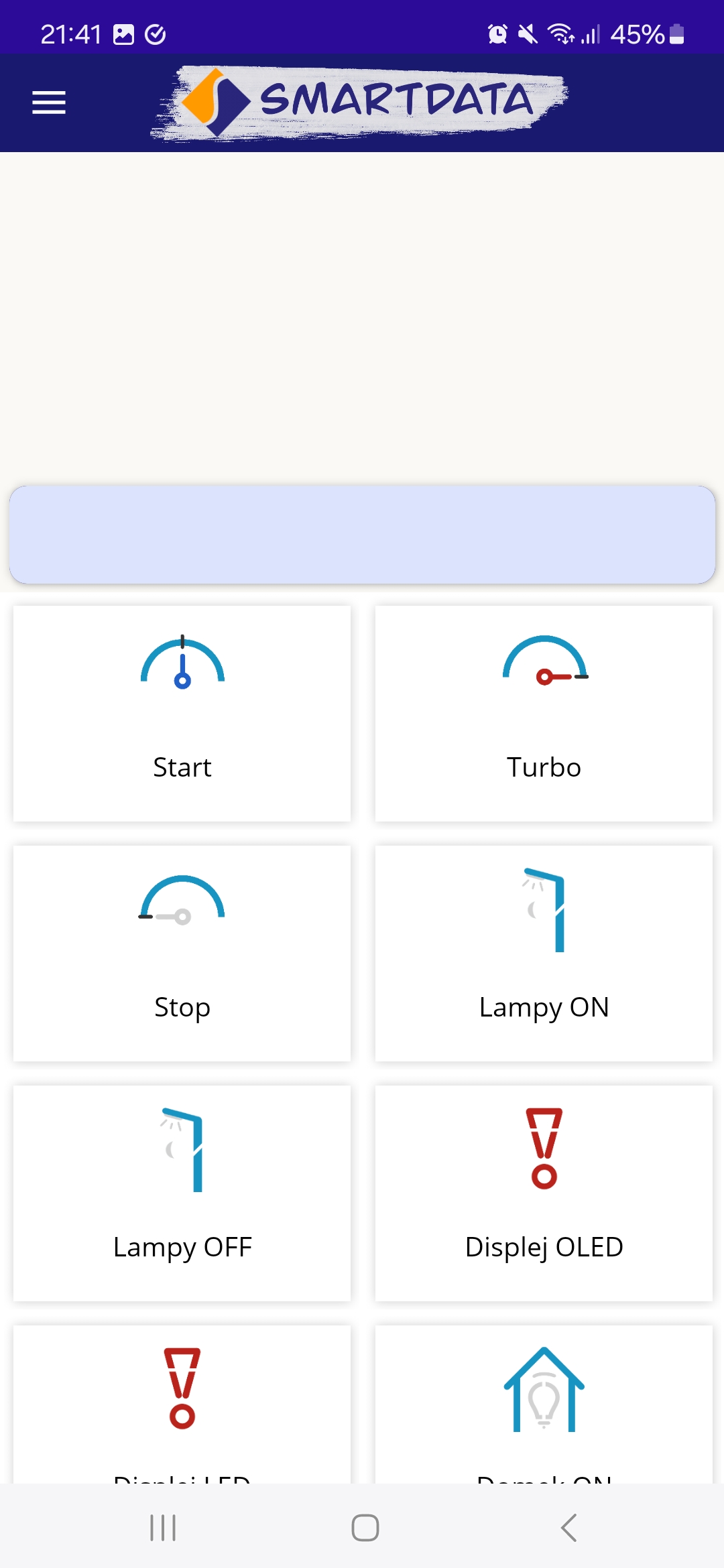Viewport: 724px width, 1568px height.
Task: Open recent apps from navigation bar
Action: (x=163, y=1528)
